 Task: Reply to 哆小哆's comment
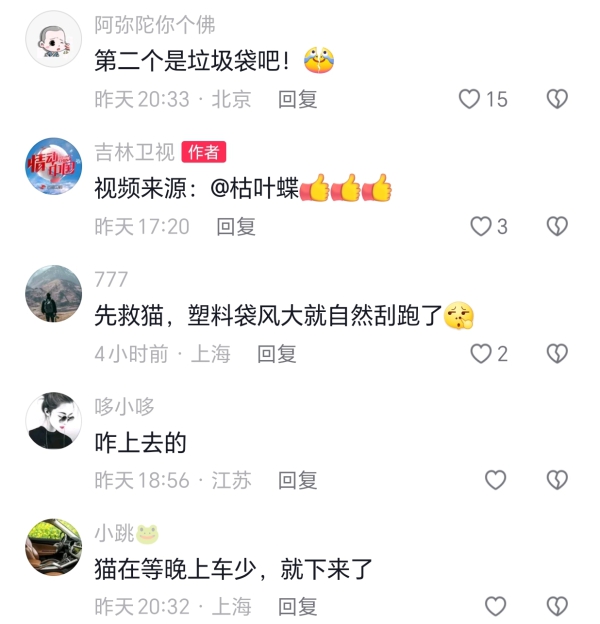click(298, 480)
